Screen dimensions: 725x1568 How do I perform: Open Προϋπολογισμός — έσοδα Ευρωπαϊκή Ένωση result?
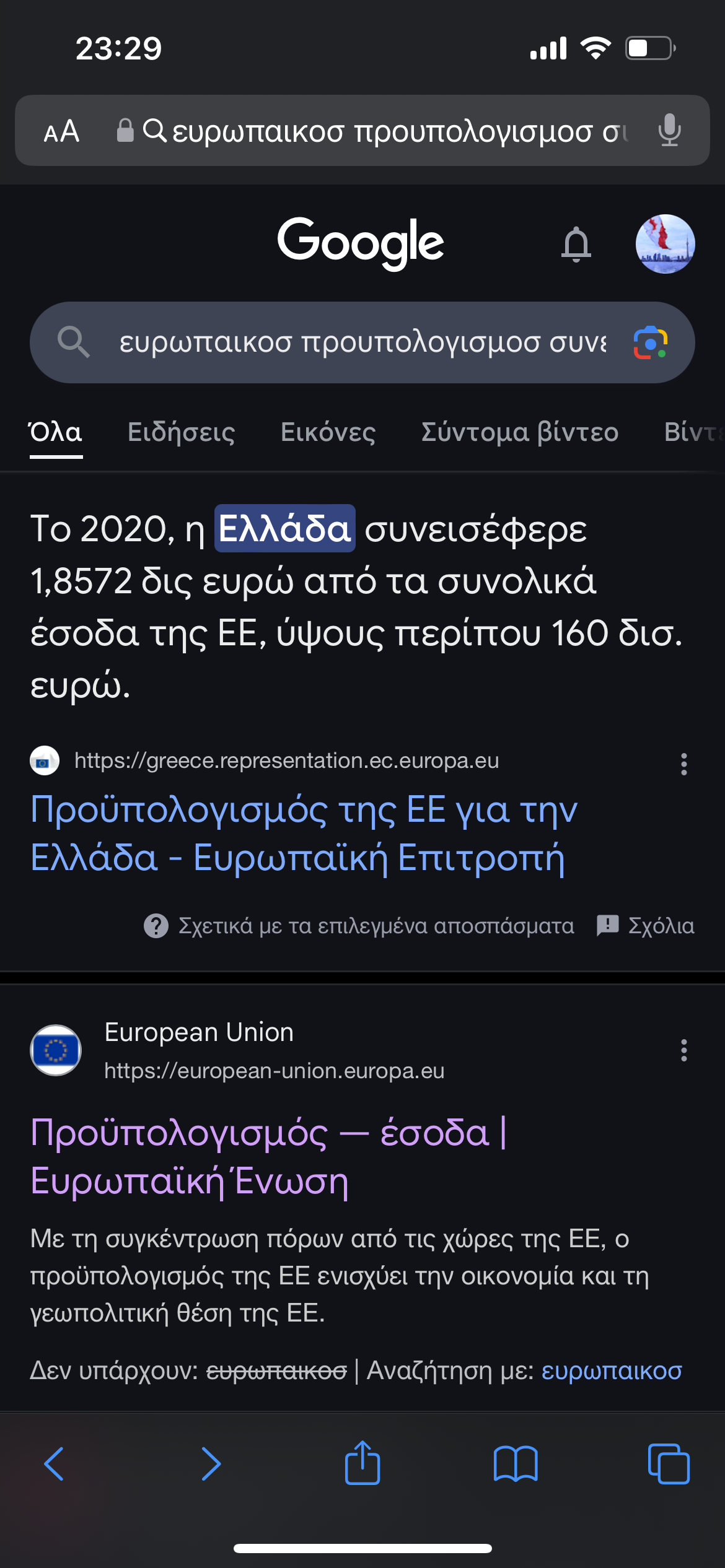pyautogui.click(x=268, y=1156)
